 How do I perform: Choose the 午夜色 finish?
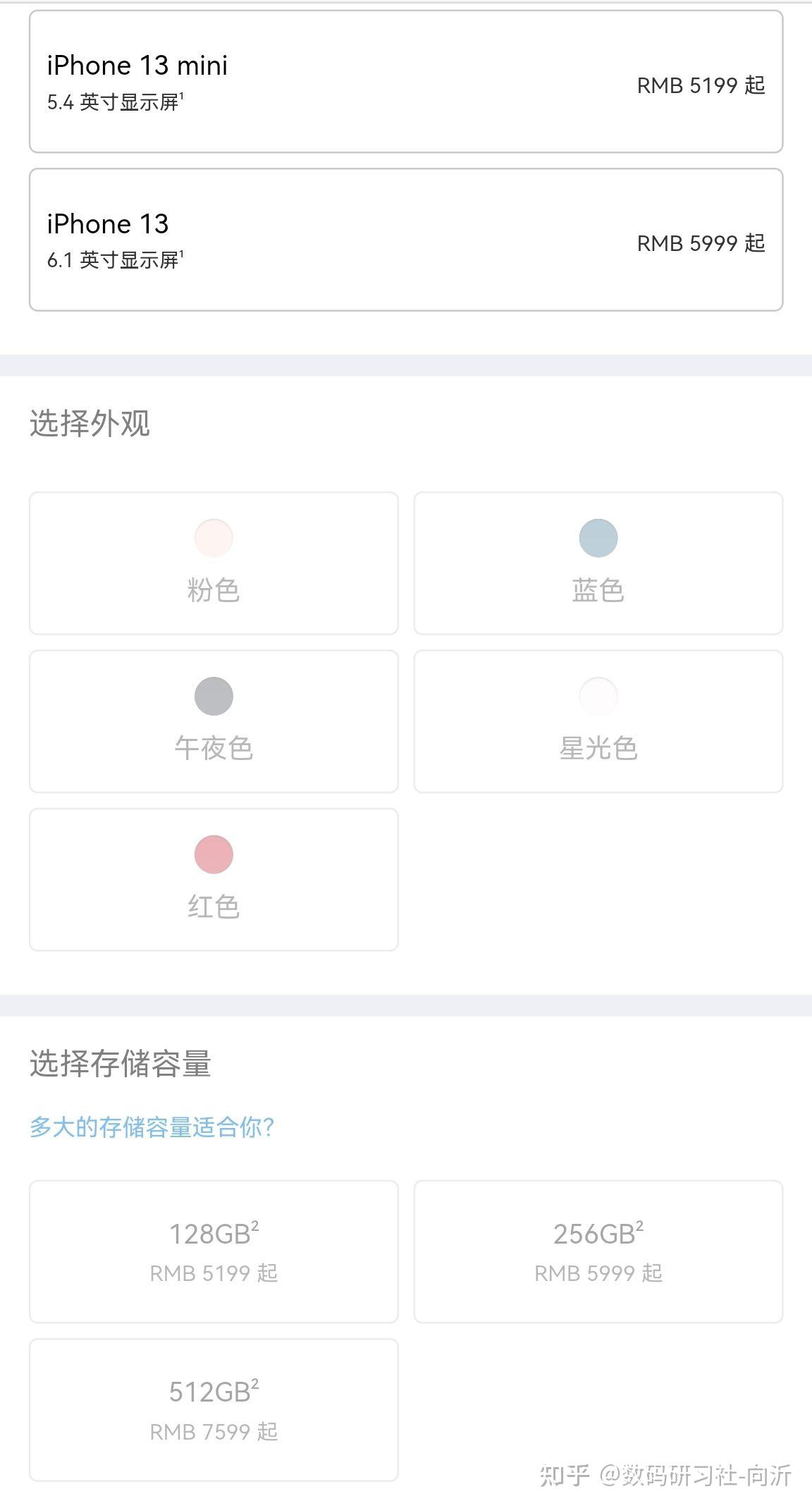pyautogui.click(x=214, y=721)
